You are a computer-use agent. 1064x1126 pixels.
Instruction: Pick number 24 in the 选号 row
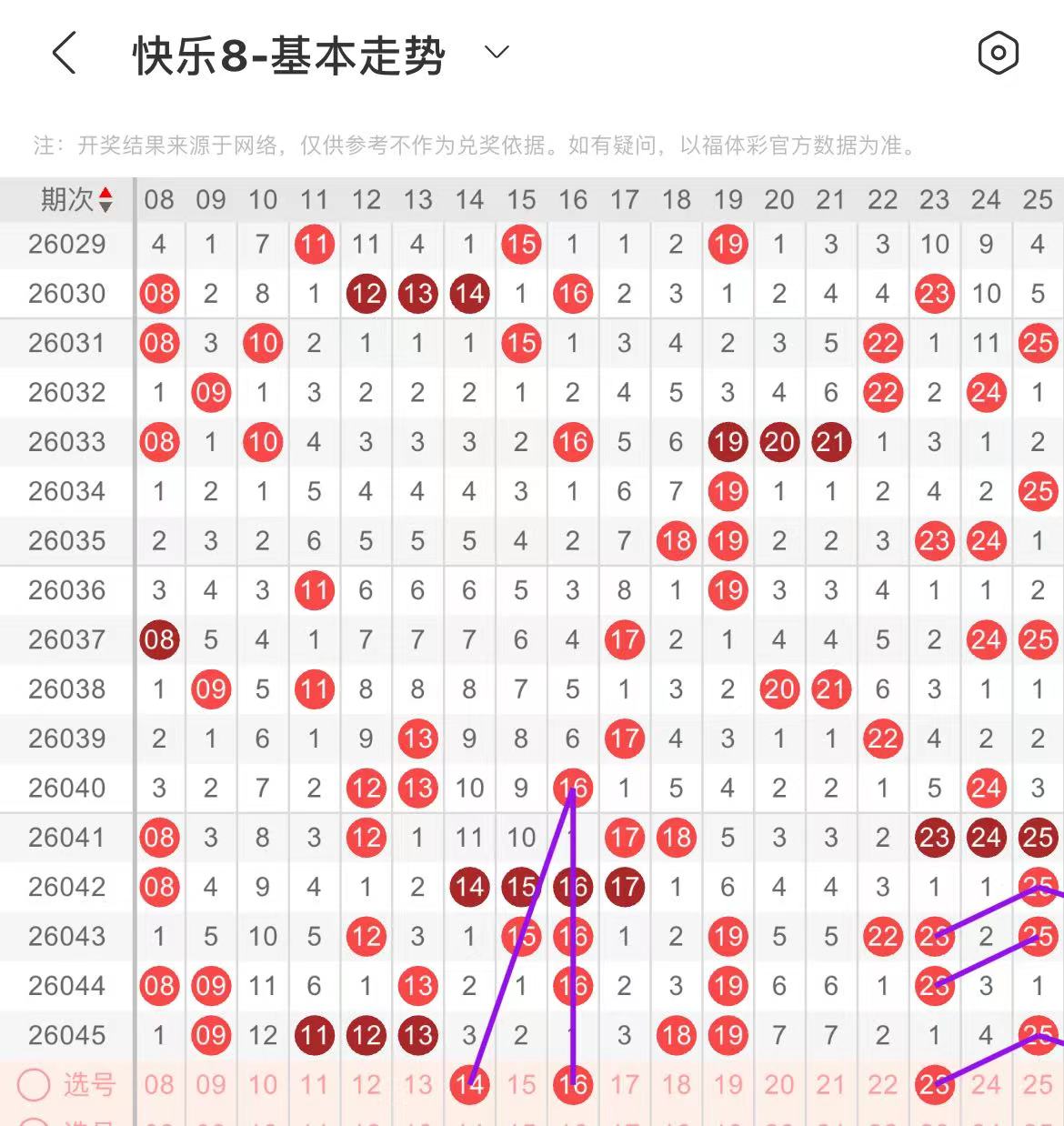pos(986,1084)
